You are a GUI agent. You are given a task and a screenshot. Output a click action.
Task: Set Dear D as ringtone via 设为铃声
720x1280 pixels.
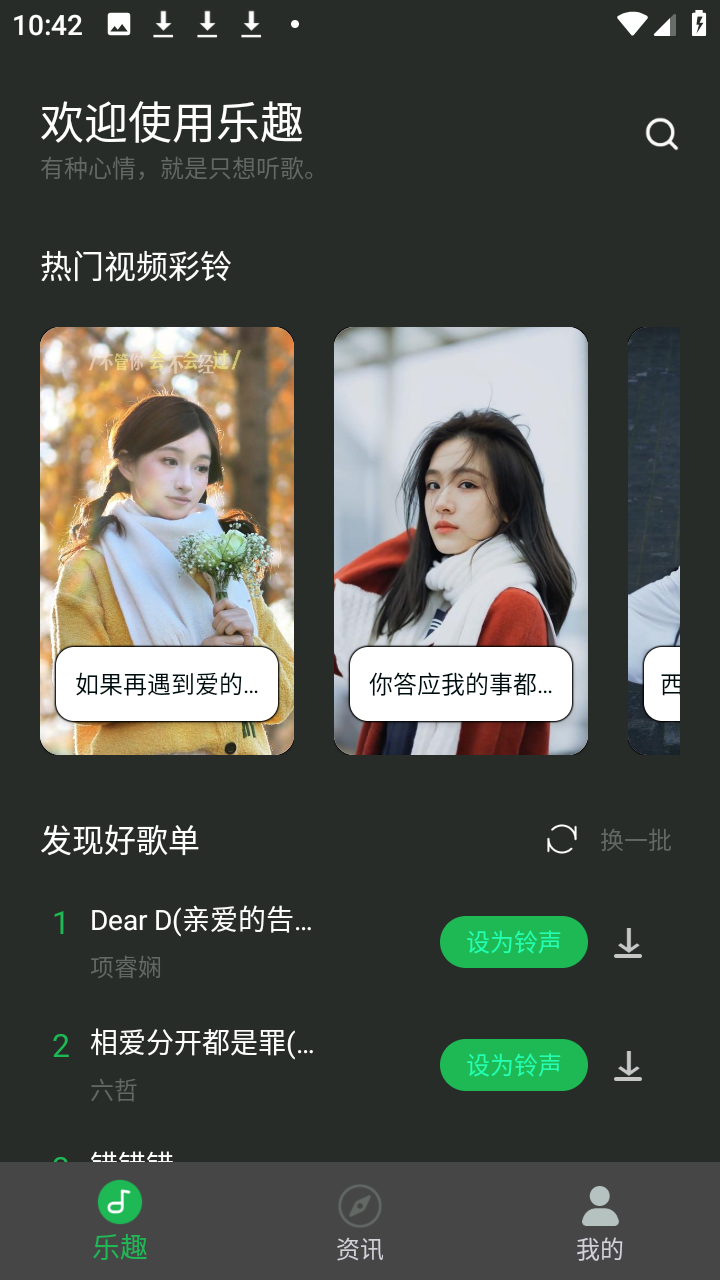514,941
